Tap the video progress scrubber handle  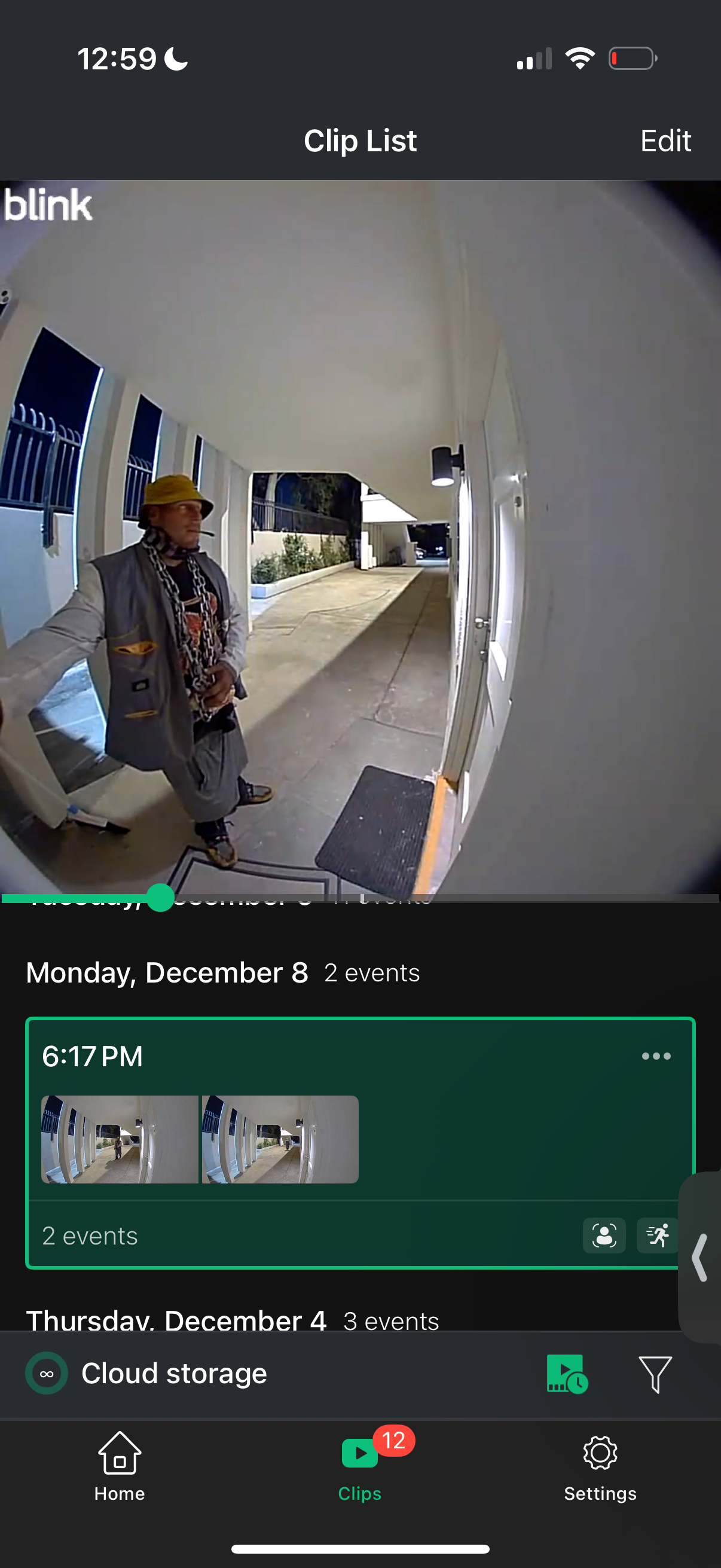coord(161,898)
